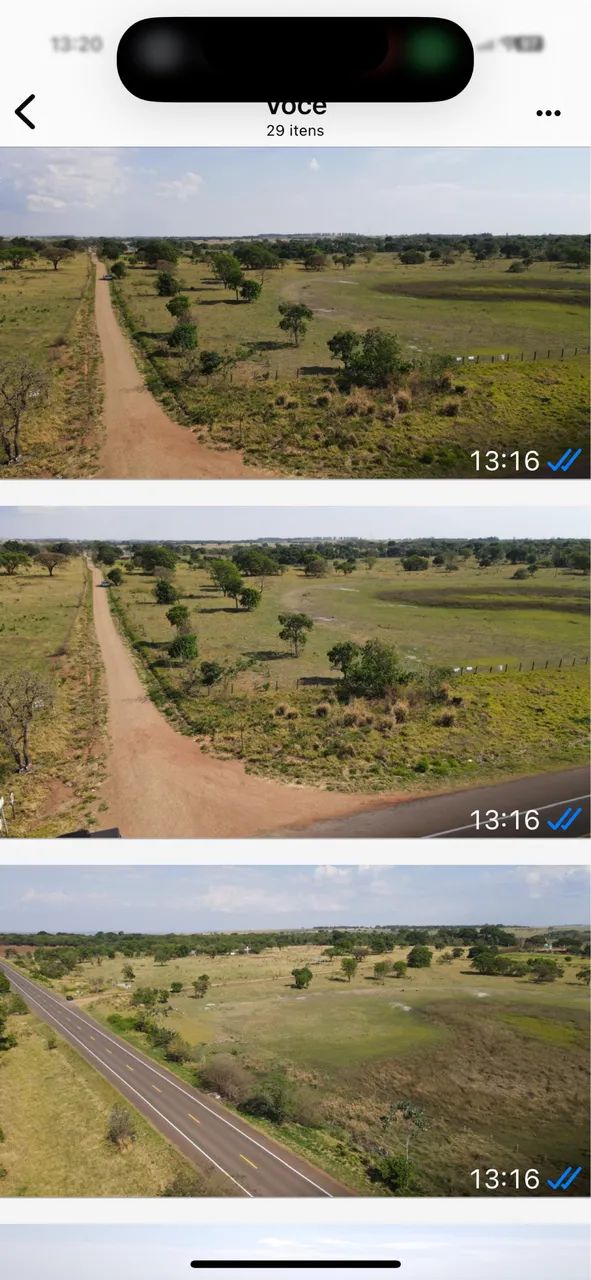Go back using the arrow

pos(25,112)
